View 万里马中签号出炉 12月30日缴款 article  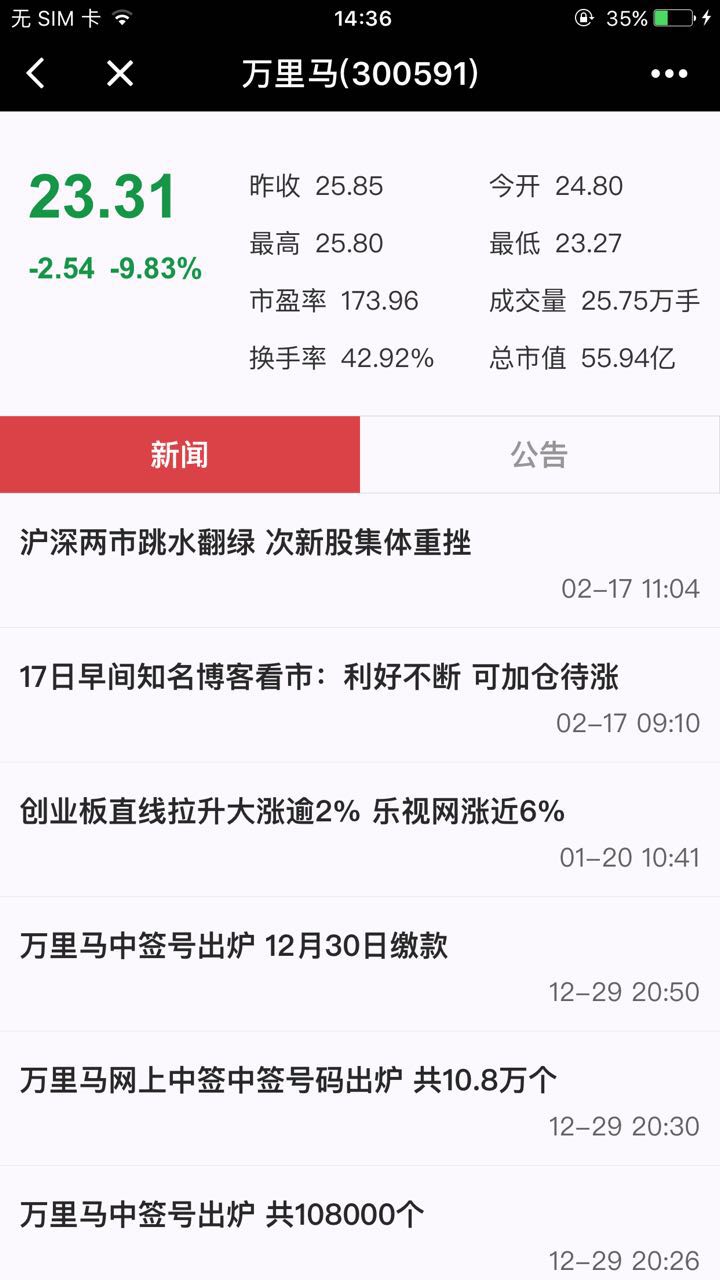234,946
